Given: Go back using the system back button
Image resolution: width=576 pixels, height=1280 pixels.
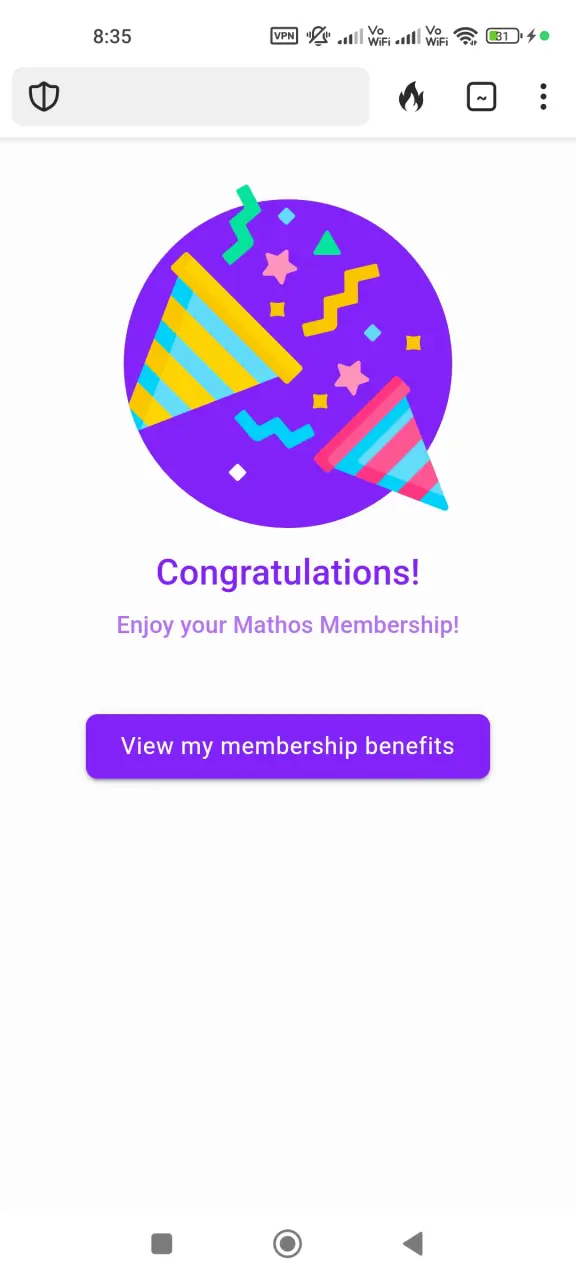Looking at the screenshot, I should (x=412, y=1243).
